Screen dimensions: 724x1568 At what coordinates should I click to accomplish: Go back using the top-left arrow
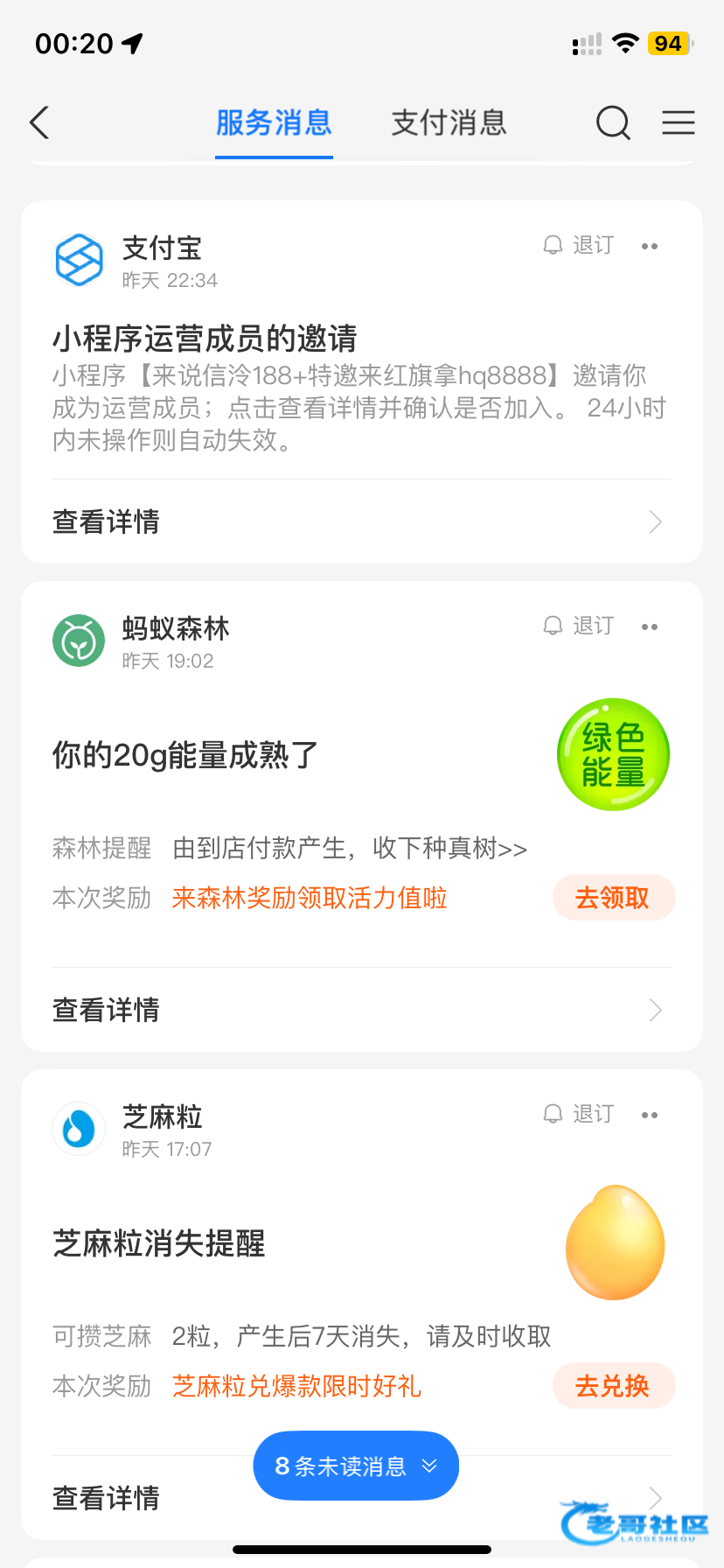pyautogui.click(x=40, y=123)
